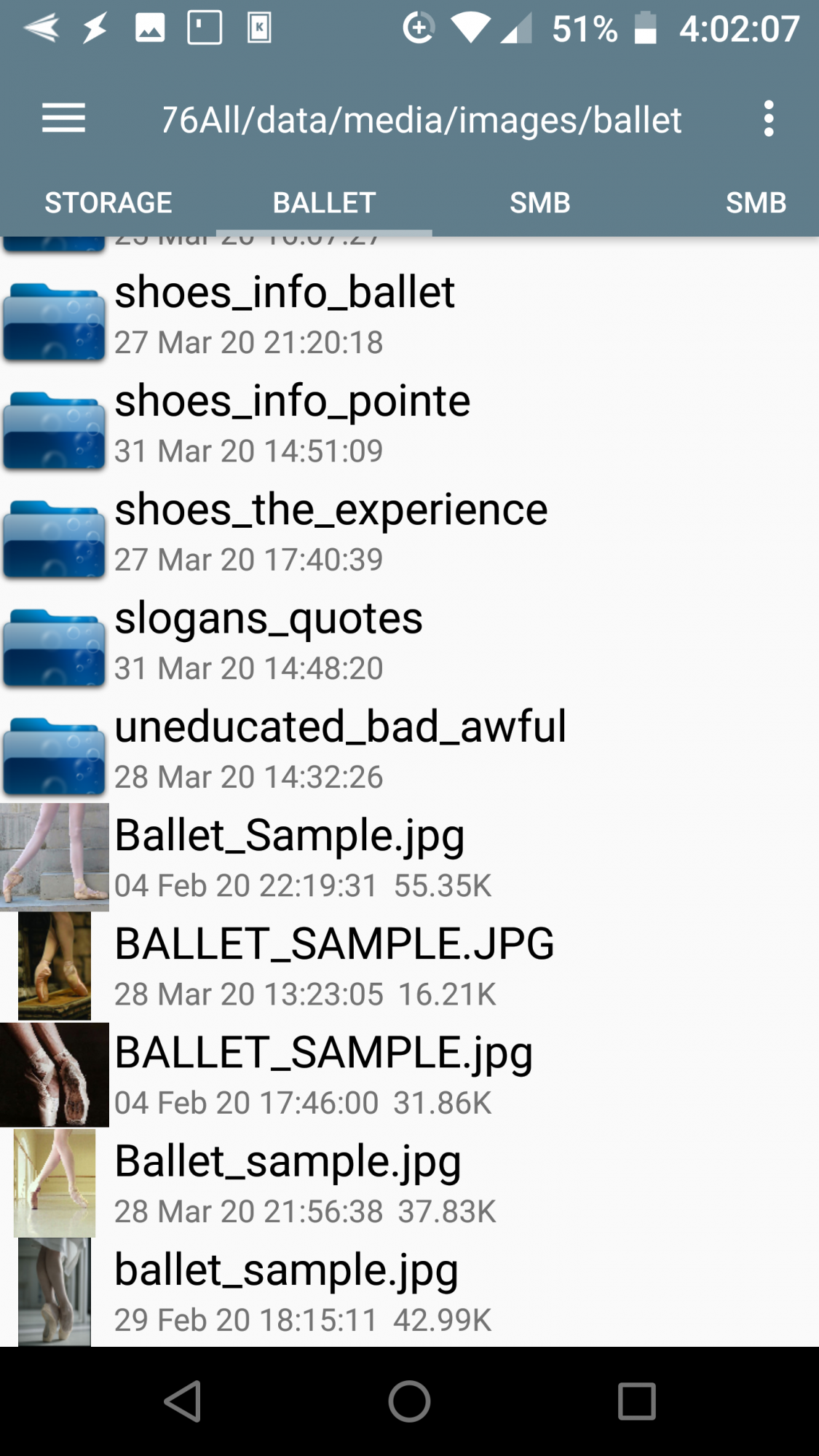Open the hamburger drawer menu

[x=63, y=119]
